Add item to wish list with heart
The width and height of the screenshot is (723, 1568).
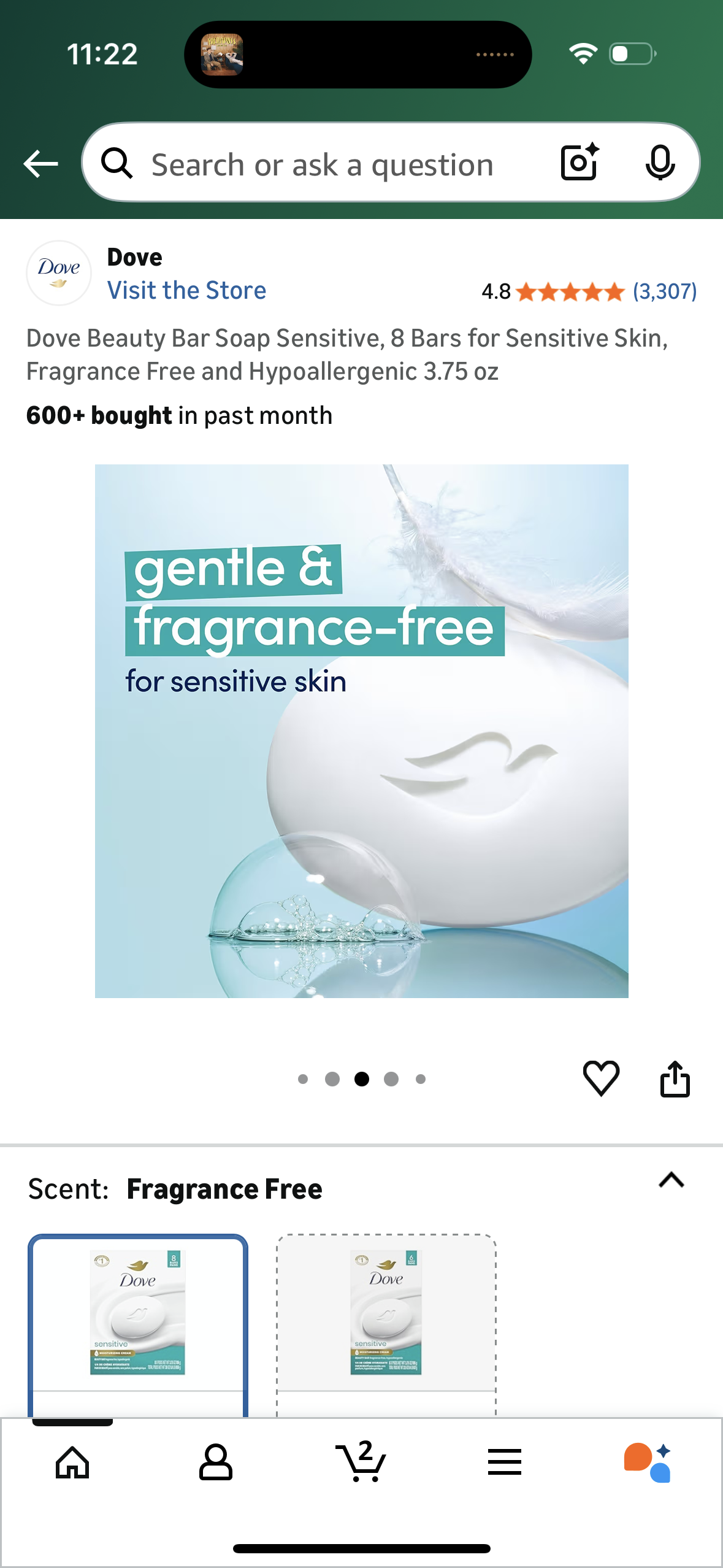tap(600, 1078)
